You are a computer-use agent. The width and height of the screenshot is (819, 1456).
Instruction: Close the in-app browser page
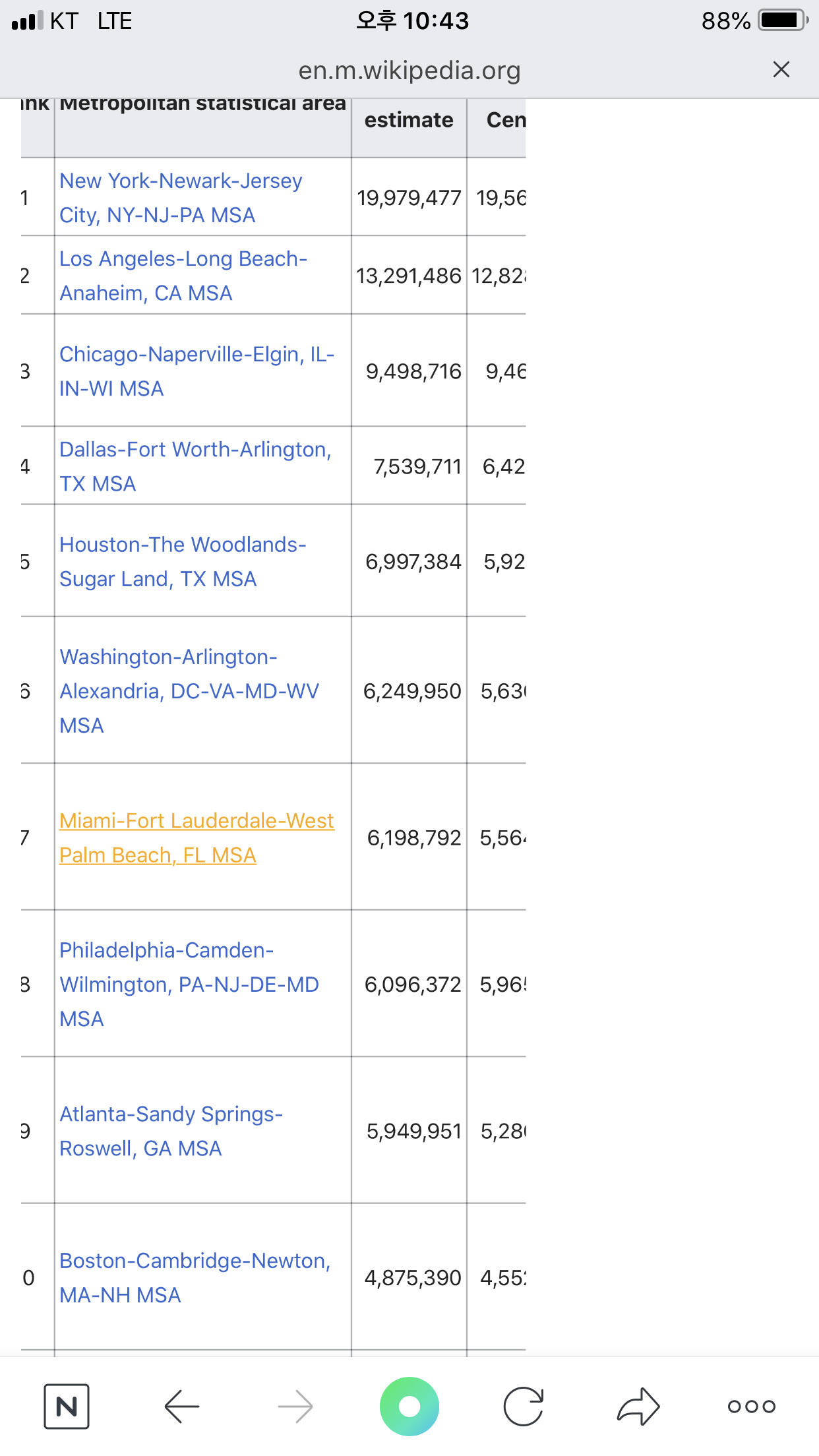pos(781,69)
